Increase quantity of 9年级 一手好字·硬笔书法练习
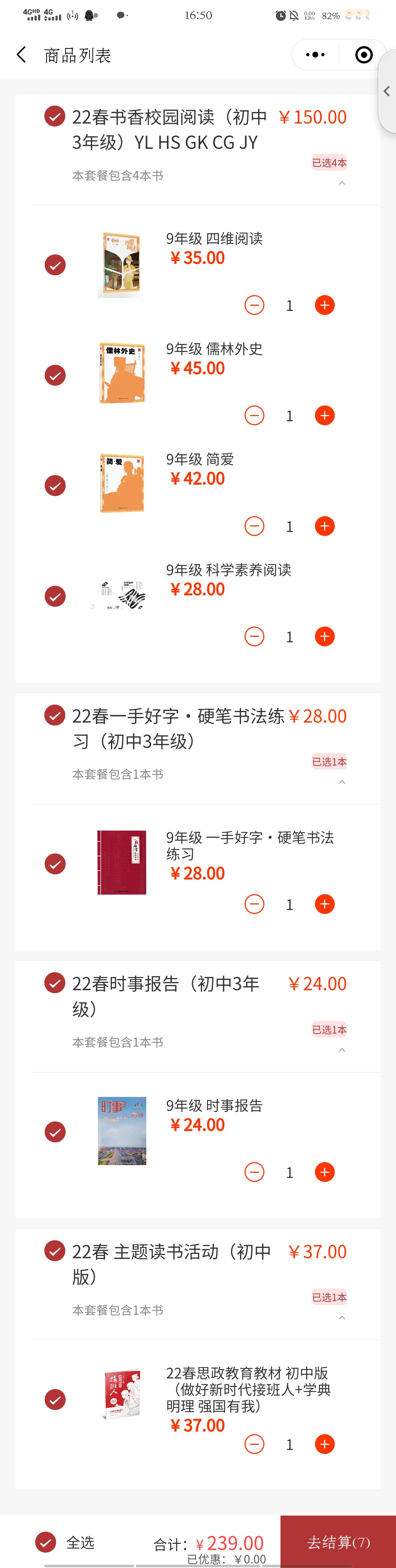 point(325,904)
